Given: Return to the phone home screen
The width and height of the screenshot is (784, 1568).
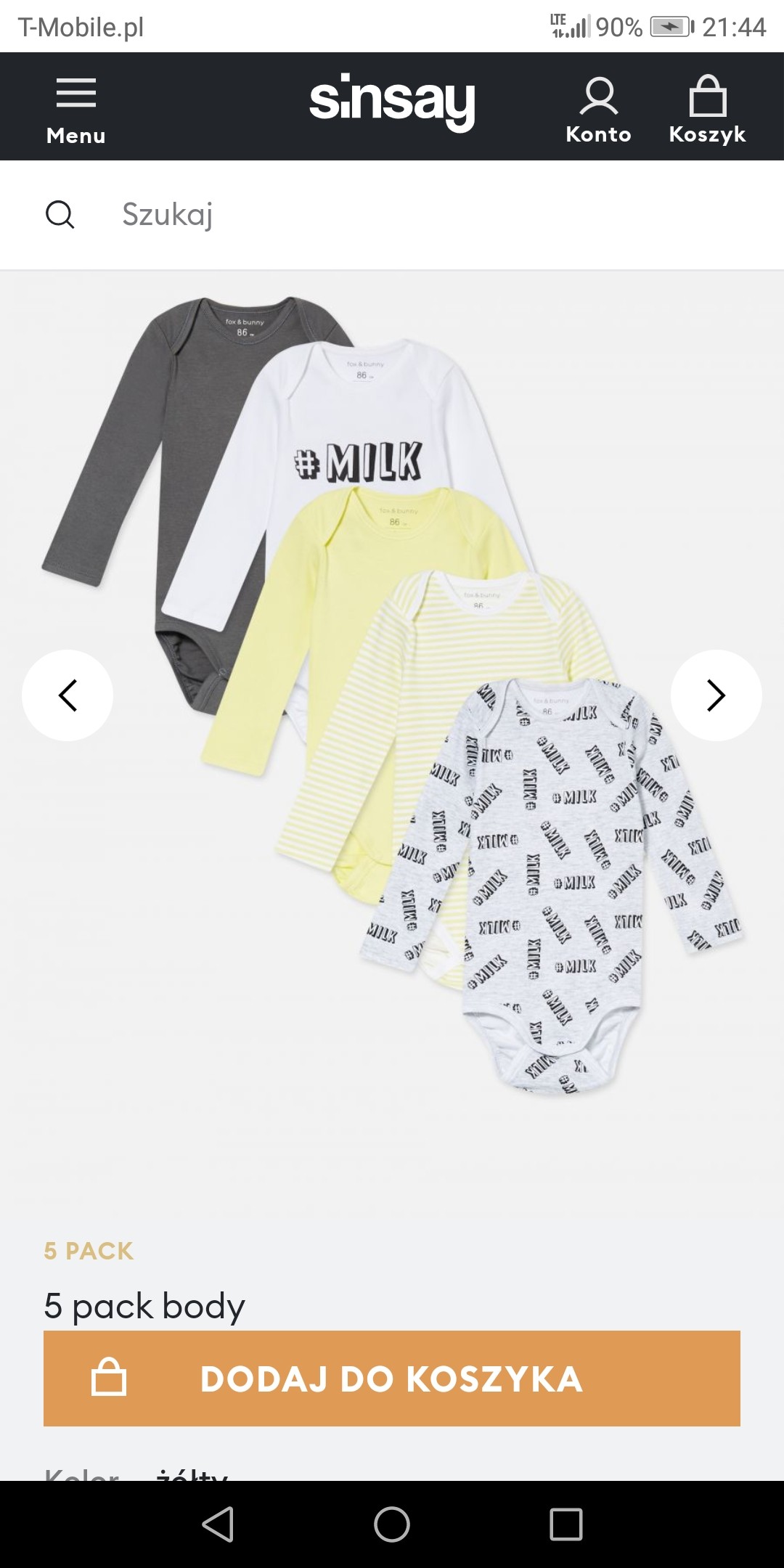Looking at the screenshot, I should point(392,1524).
